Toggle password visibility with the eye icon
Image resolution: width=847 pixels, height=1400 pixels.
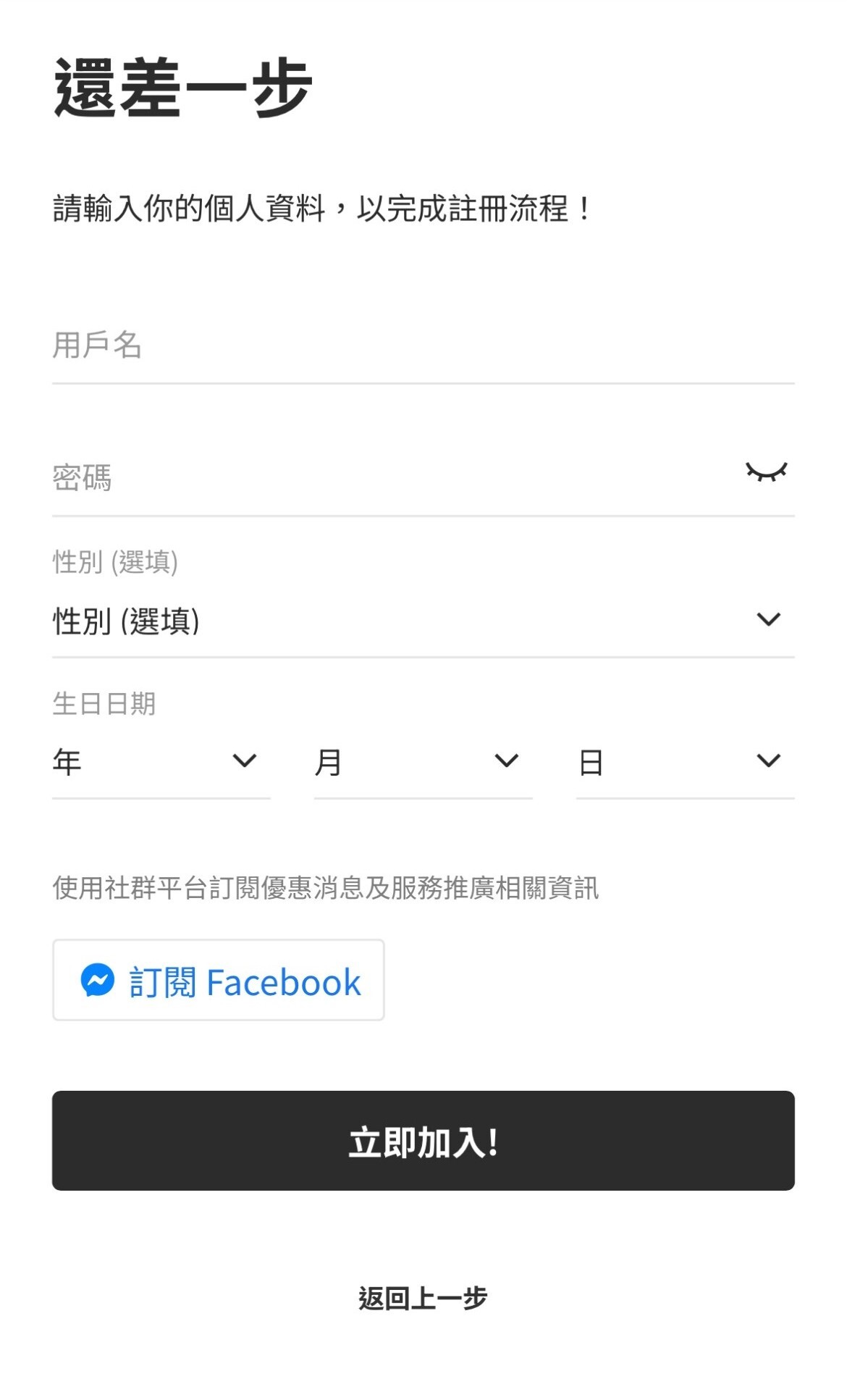pos(766,471)
